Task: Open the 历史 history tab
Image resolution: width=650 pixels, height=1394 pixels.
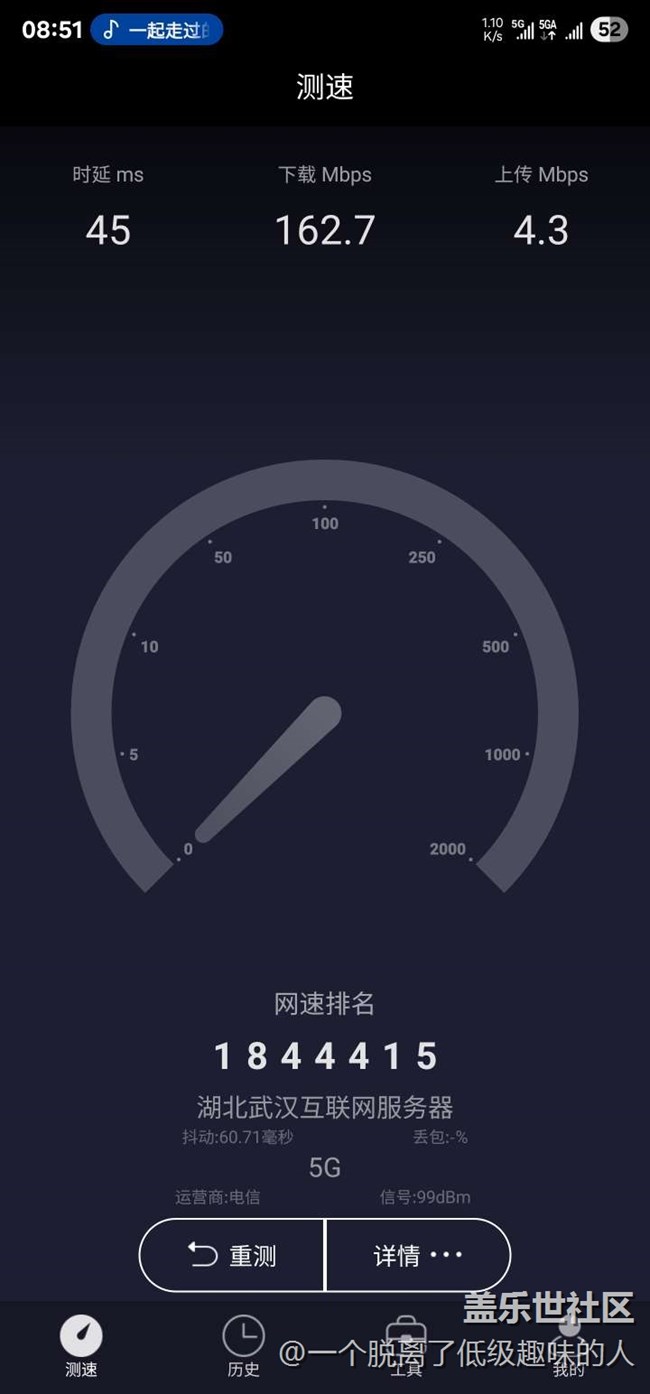Action: pyautogui.click(x=243, y=1346)
